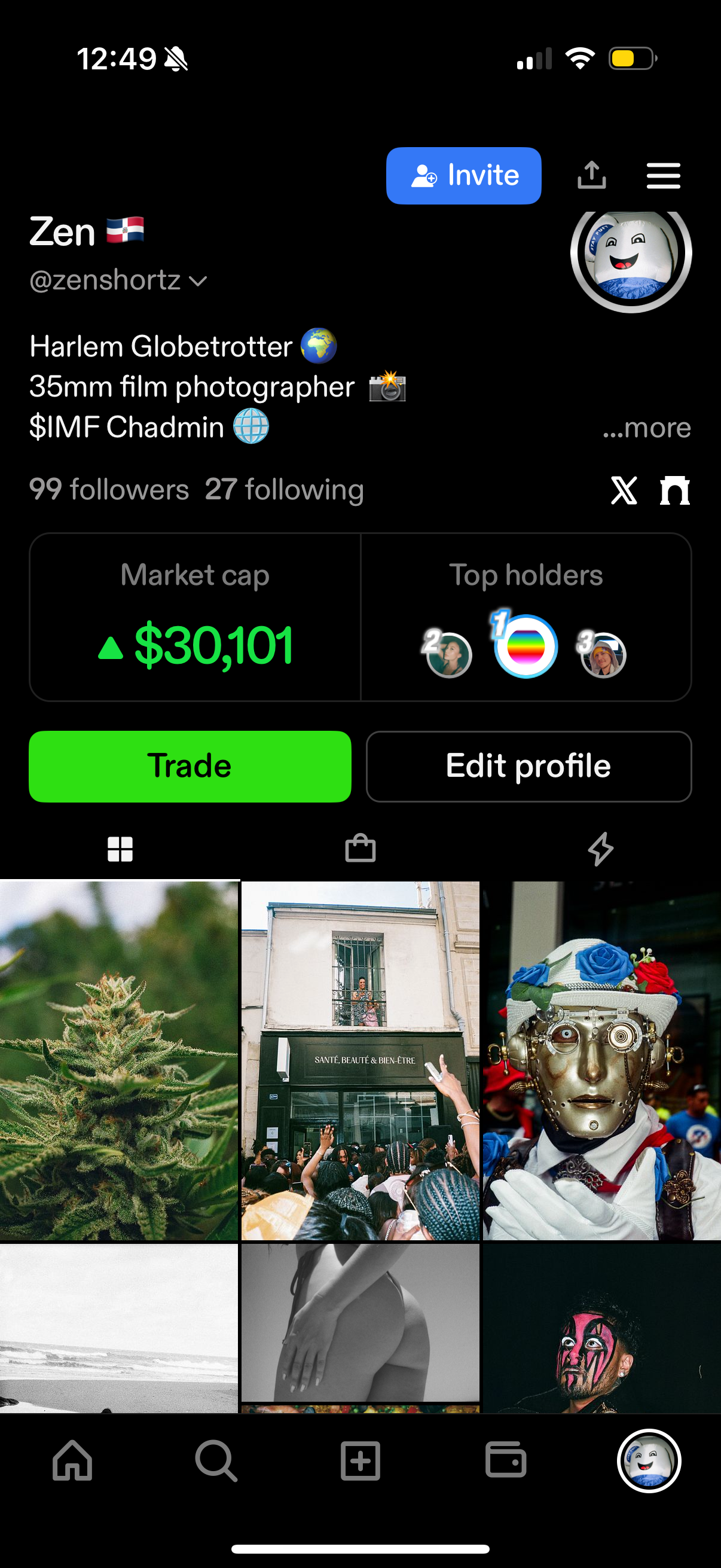Open the Top holders panel
The image size is (721, 1568).
(x=526, y=618)
